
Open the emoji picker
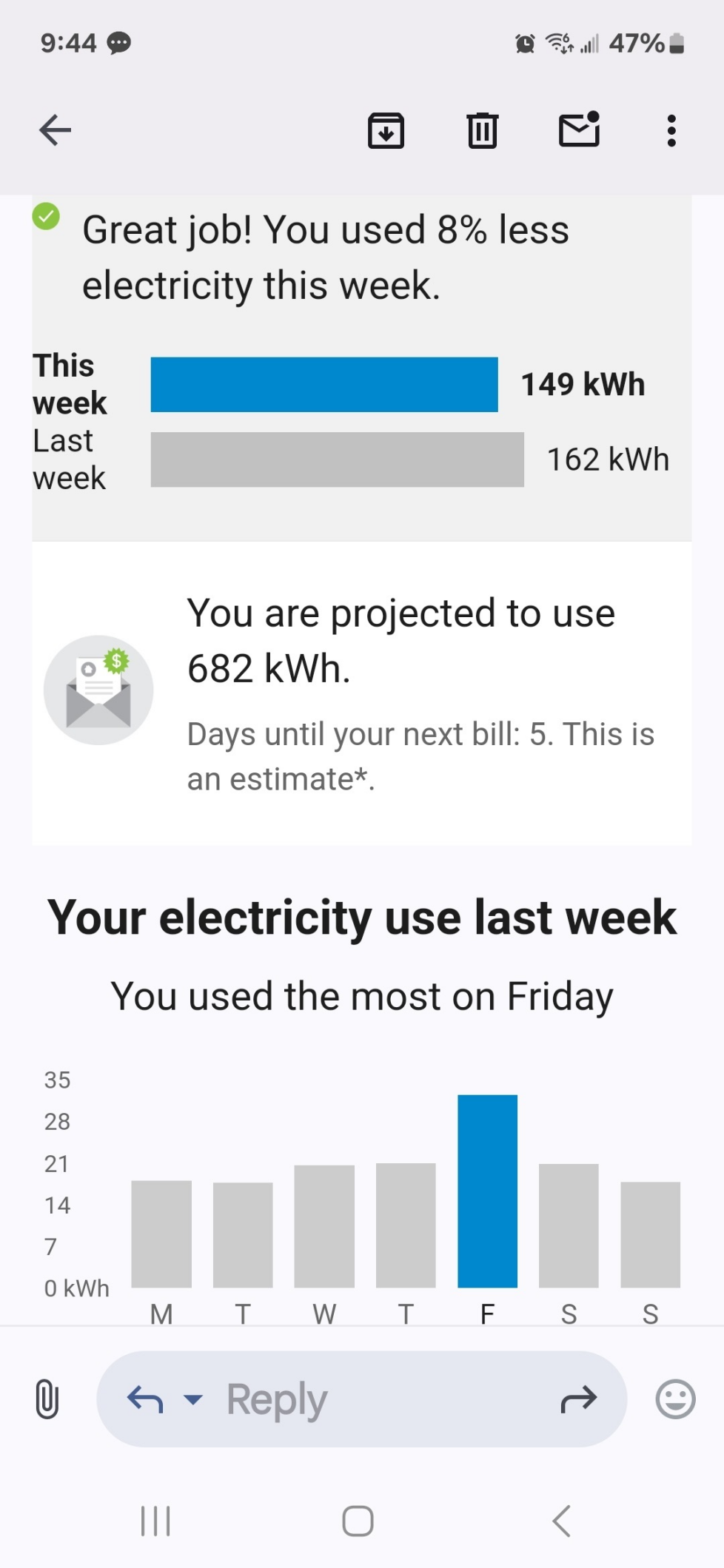click(674, 1399)
